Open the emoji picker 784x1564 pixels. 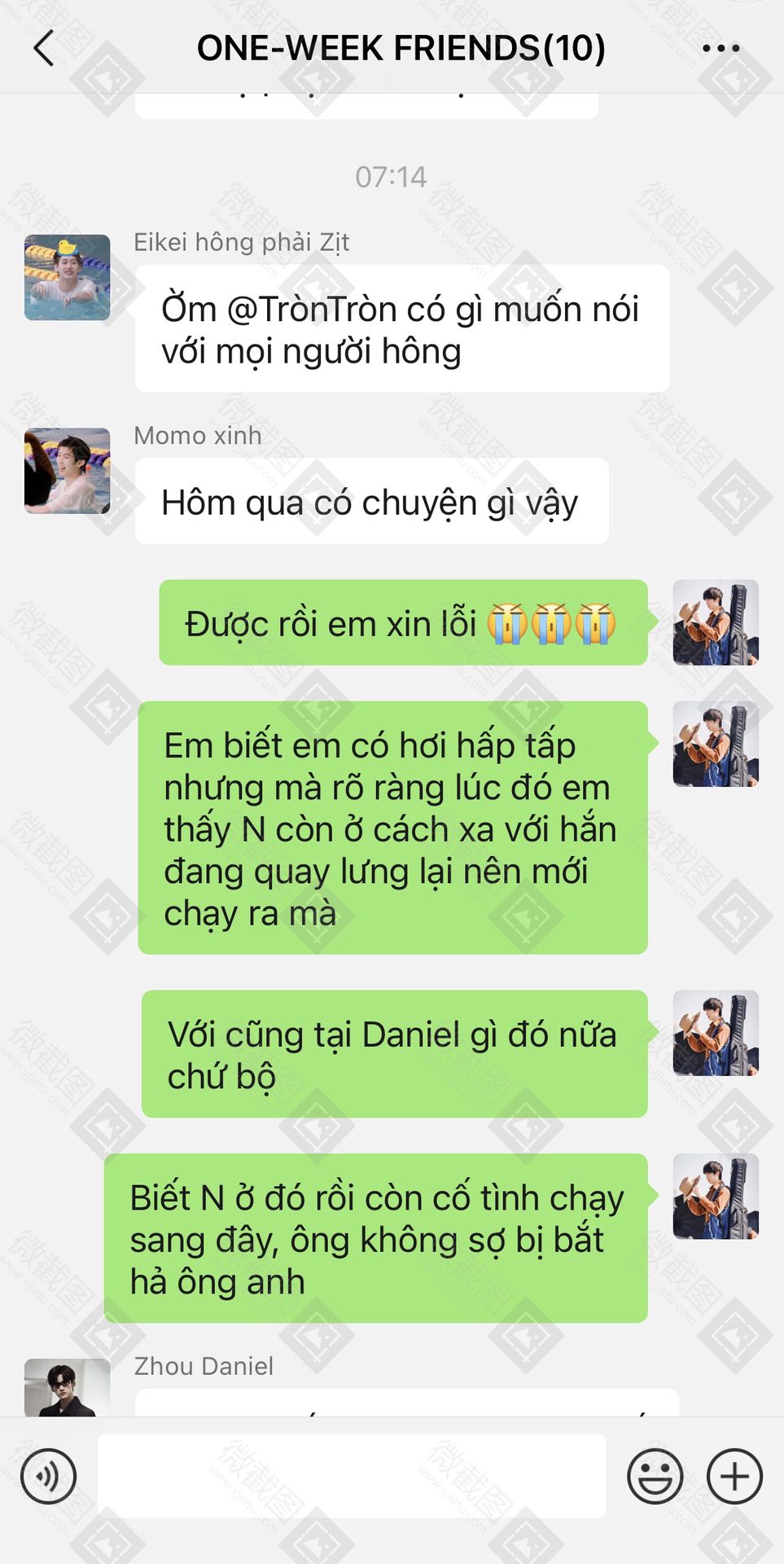[x=655, y=1476]
